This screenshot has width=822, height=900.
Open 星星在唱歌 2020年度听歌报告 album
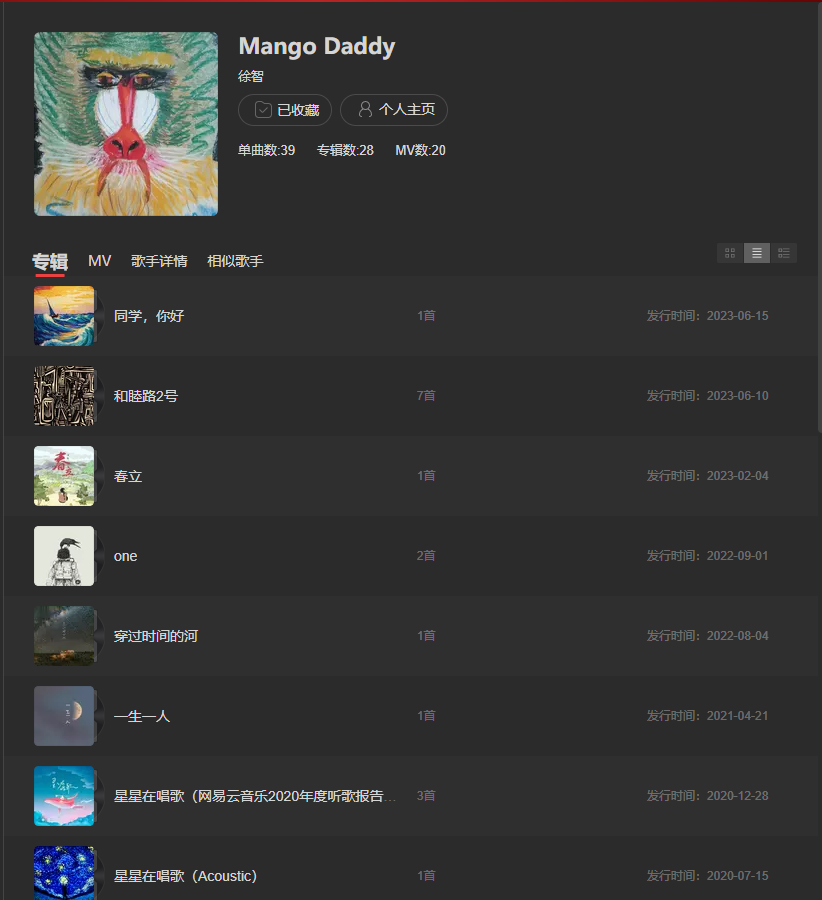tap(255, 796)
